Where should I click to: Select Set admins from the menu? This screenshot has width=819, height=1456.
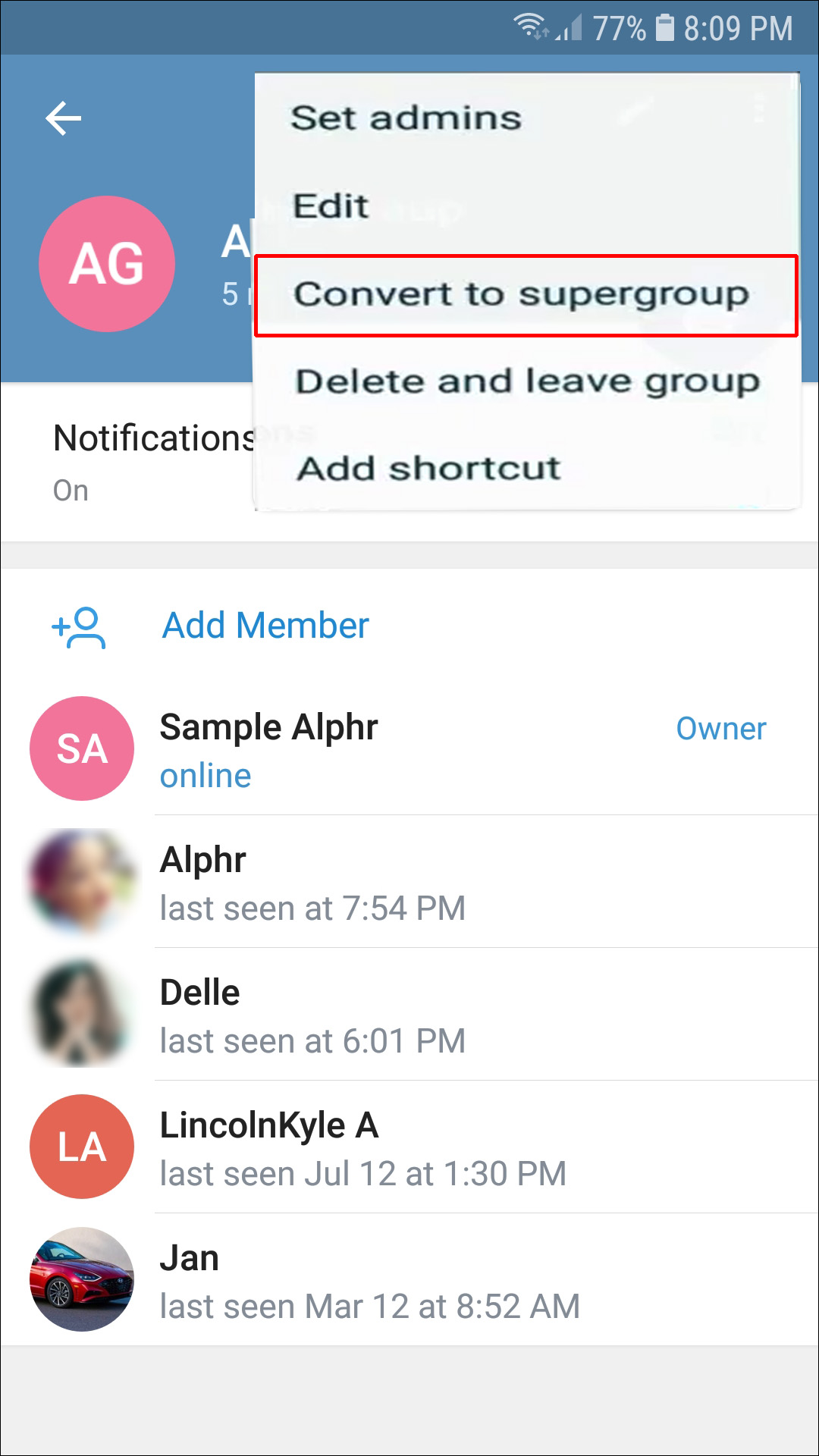406,118
